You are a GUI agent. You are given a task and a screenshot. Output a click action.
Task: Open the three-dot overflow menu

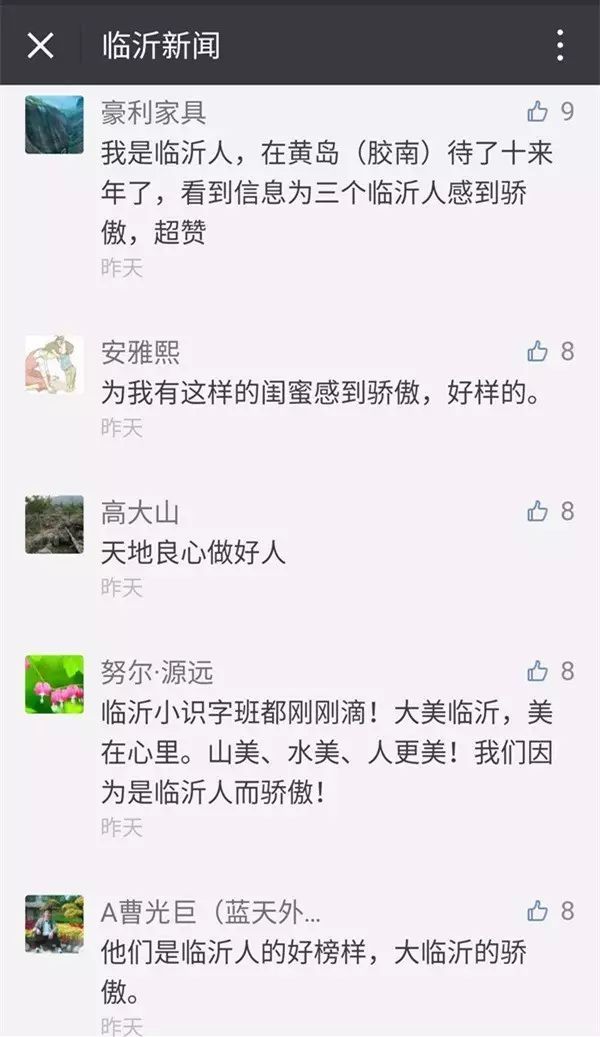pyautogui.click(x=560, y=46)
